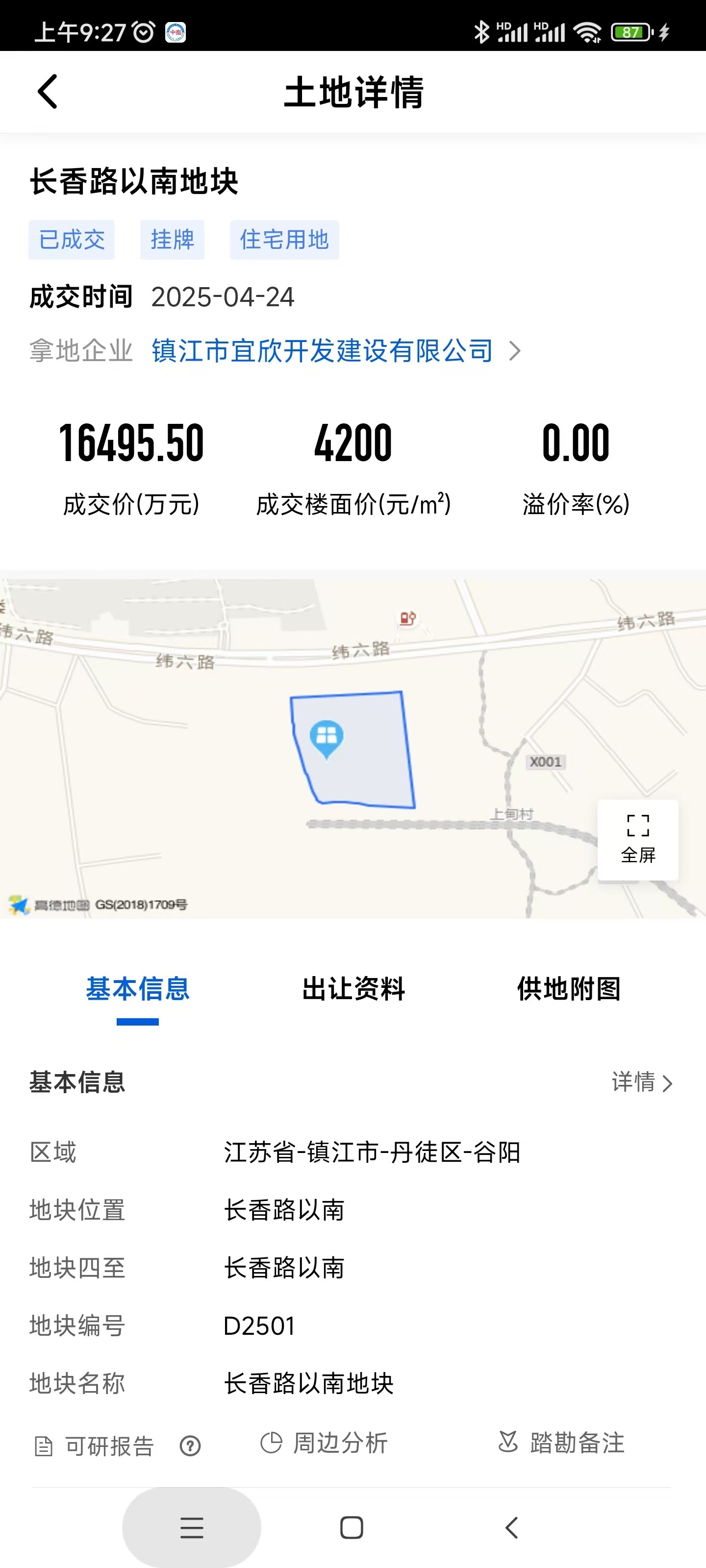Tap the system home button

click(x=352, y=1527)
